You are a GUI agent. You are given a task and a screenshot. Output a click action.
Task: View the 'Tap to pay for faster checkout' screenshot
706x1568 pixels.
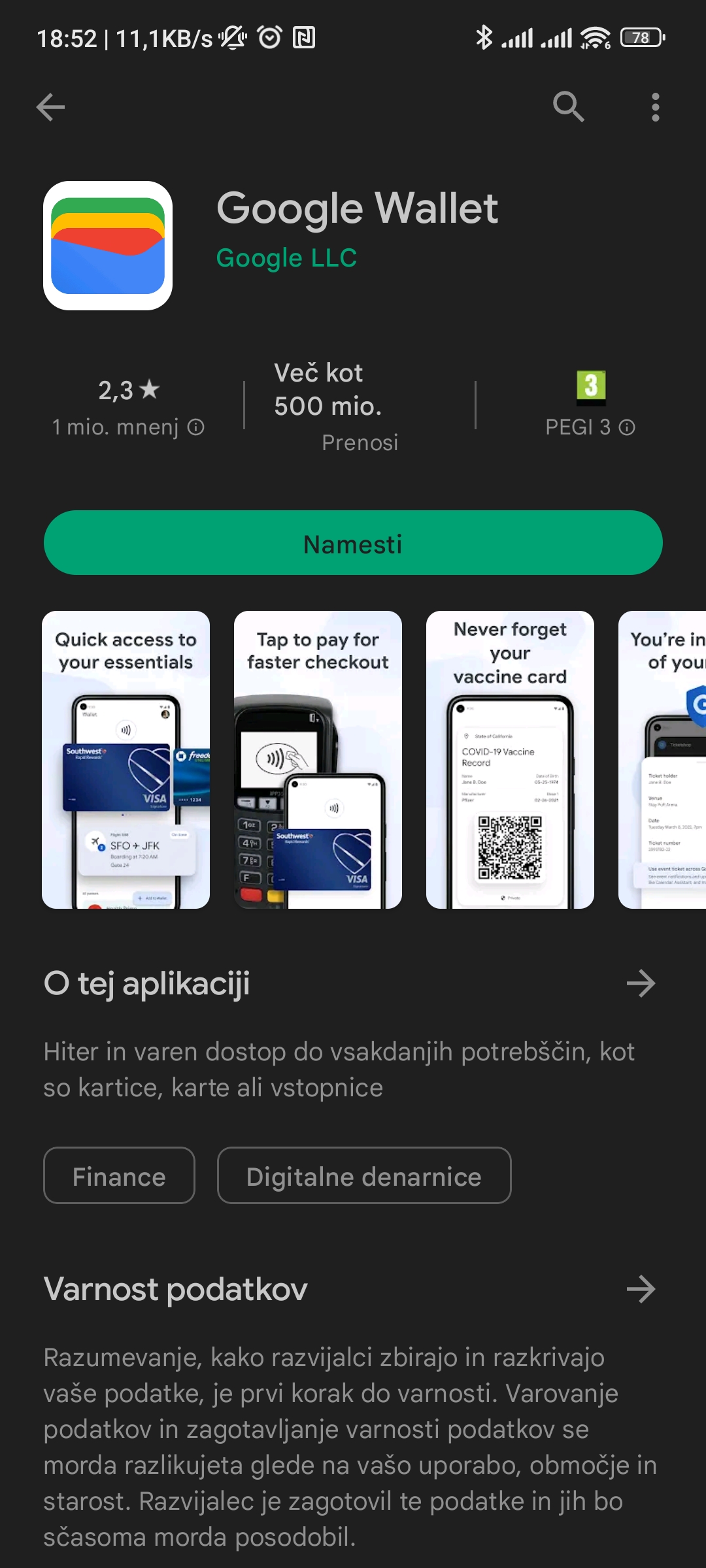tap(318, 760)
